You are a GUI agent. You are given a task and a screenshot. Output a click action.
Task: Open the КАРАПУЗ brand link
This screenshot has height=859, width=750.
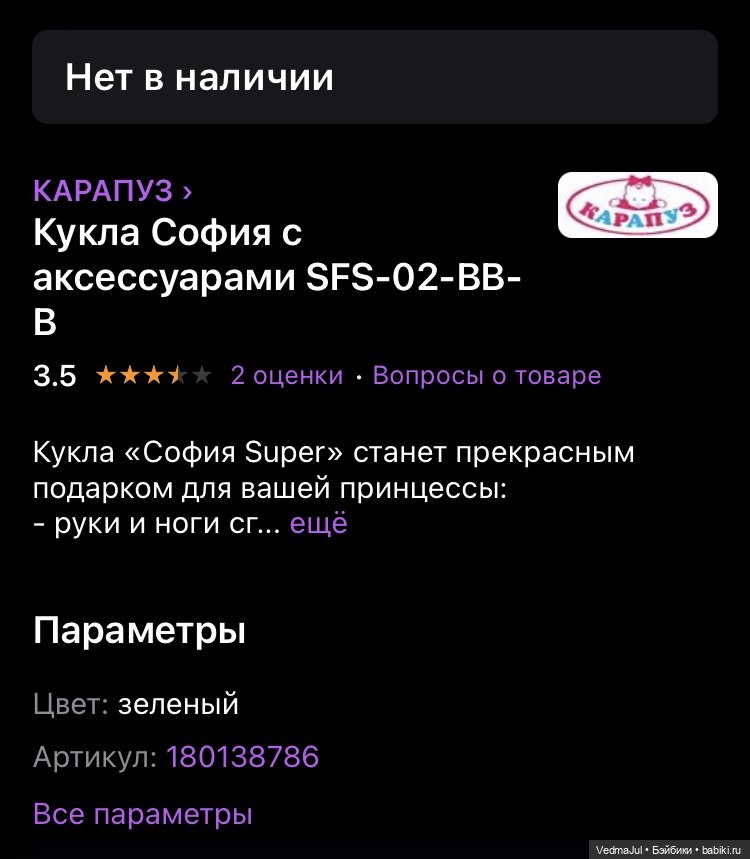click(112, 190)
